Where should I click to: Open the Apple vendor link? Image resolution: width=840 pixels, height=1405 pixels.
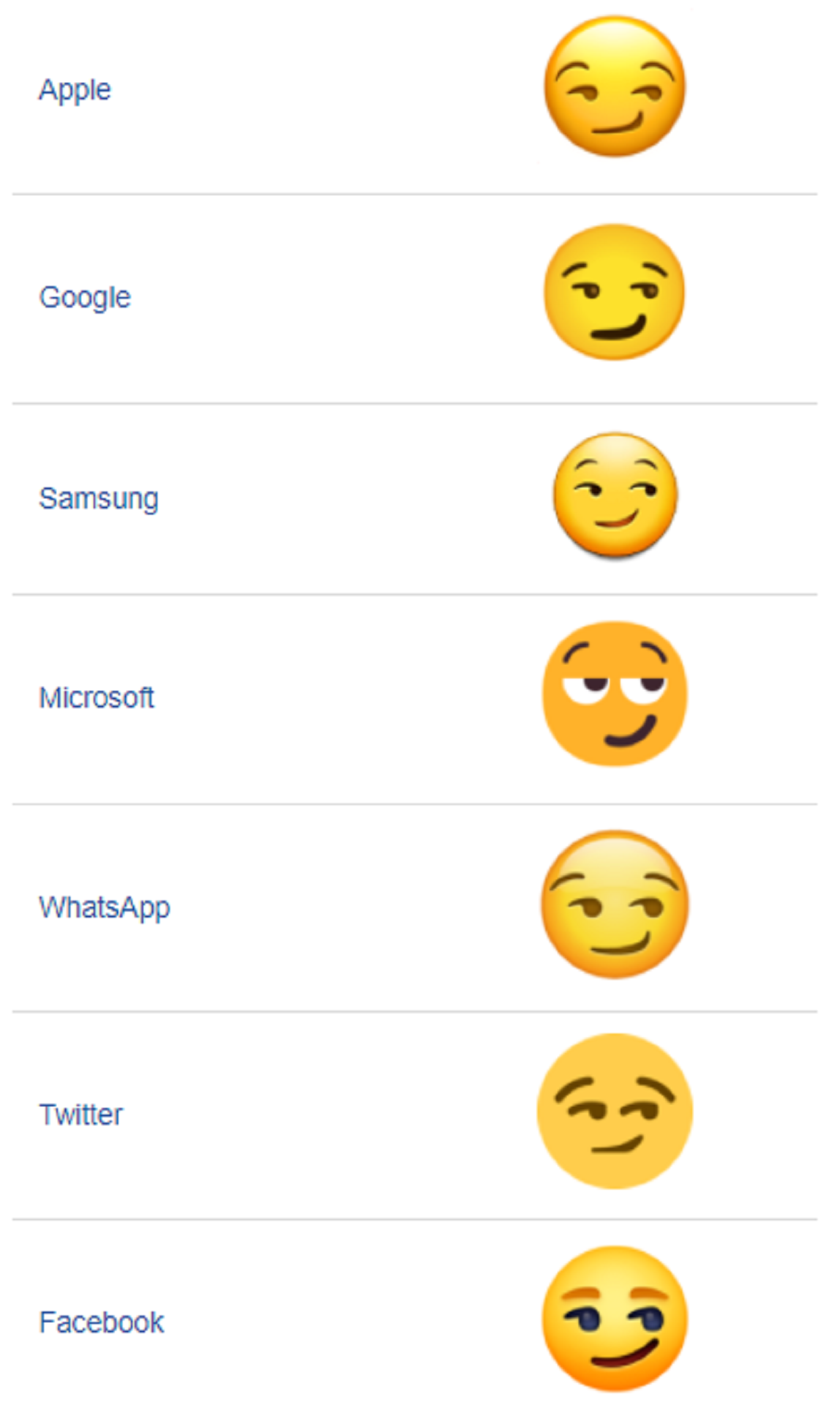click(x=75, y=90)
